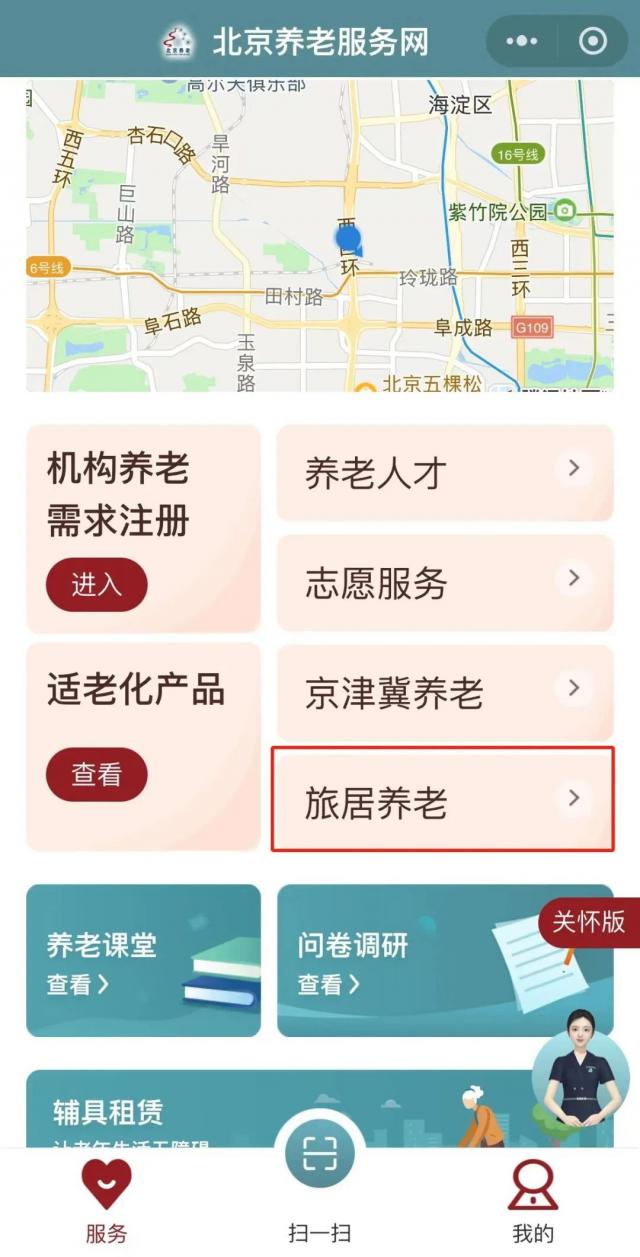Open the 养老人才 entry
Viewport: 640px width, 1257px height.
point(444,473)
